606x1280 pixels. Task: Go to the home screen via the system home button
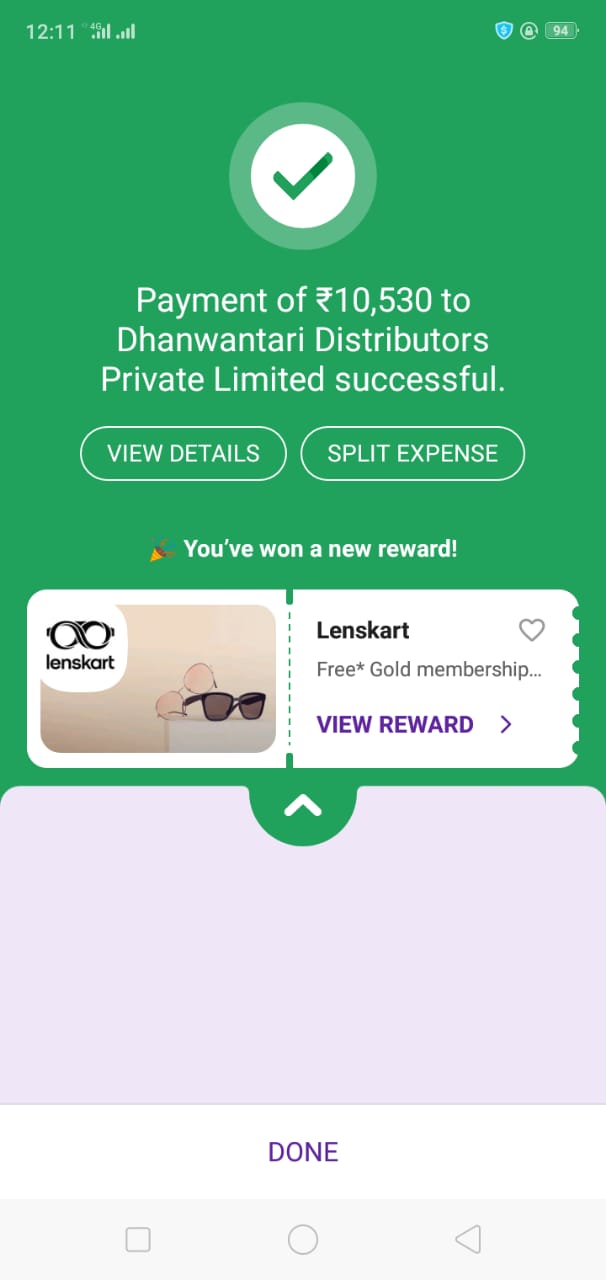tap(303, 1240)
